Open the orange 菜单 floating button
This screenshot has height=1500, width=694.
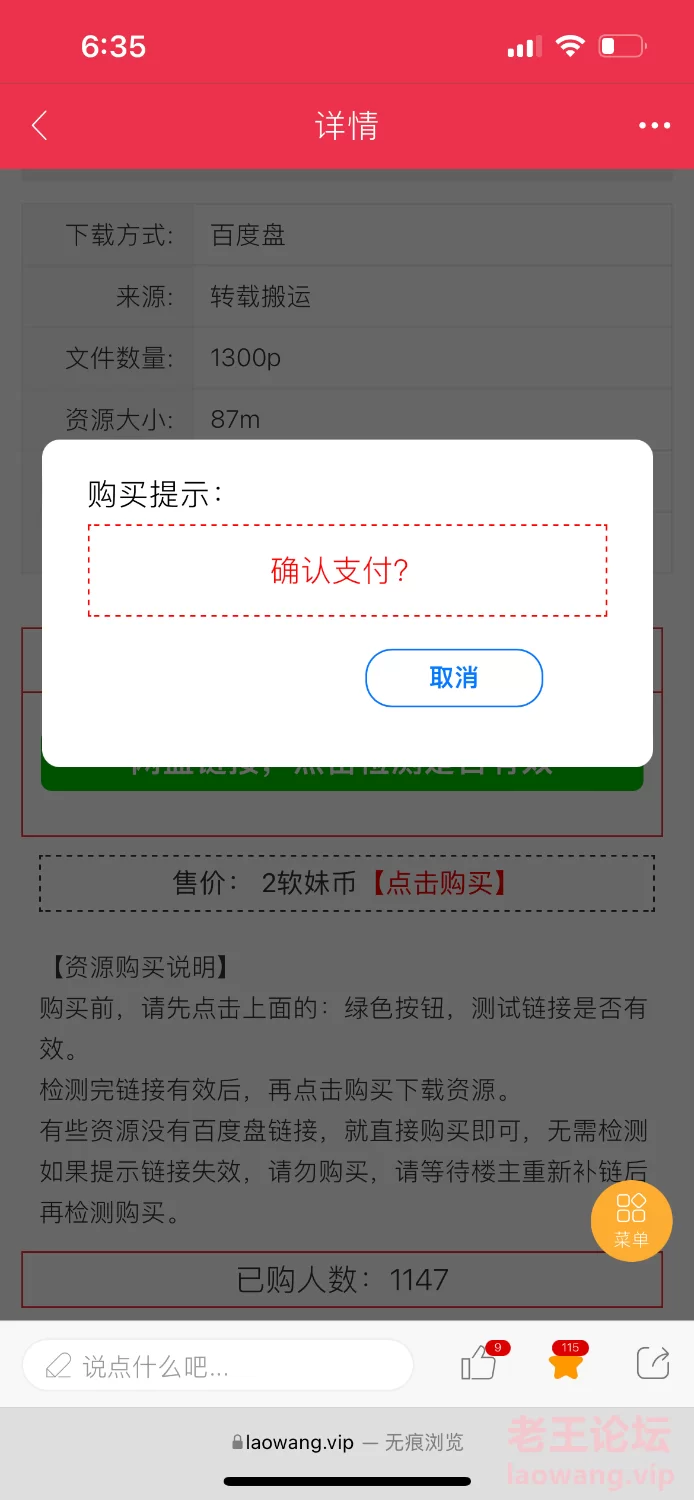(x=631, y=1220)
